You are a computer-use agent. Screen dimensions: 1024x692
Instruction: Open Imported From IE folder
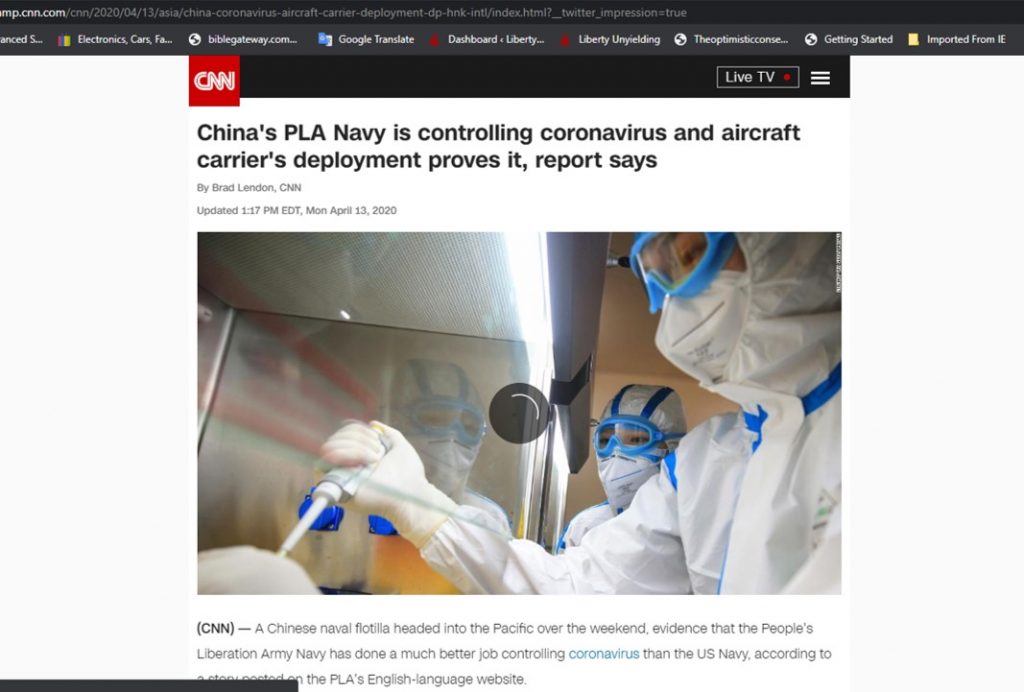tap(957, 39)
